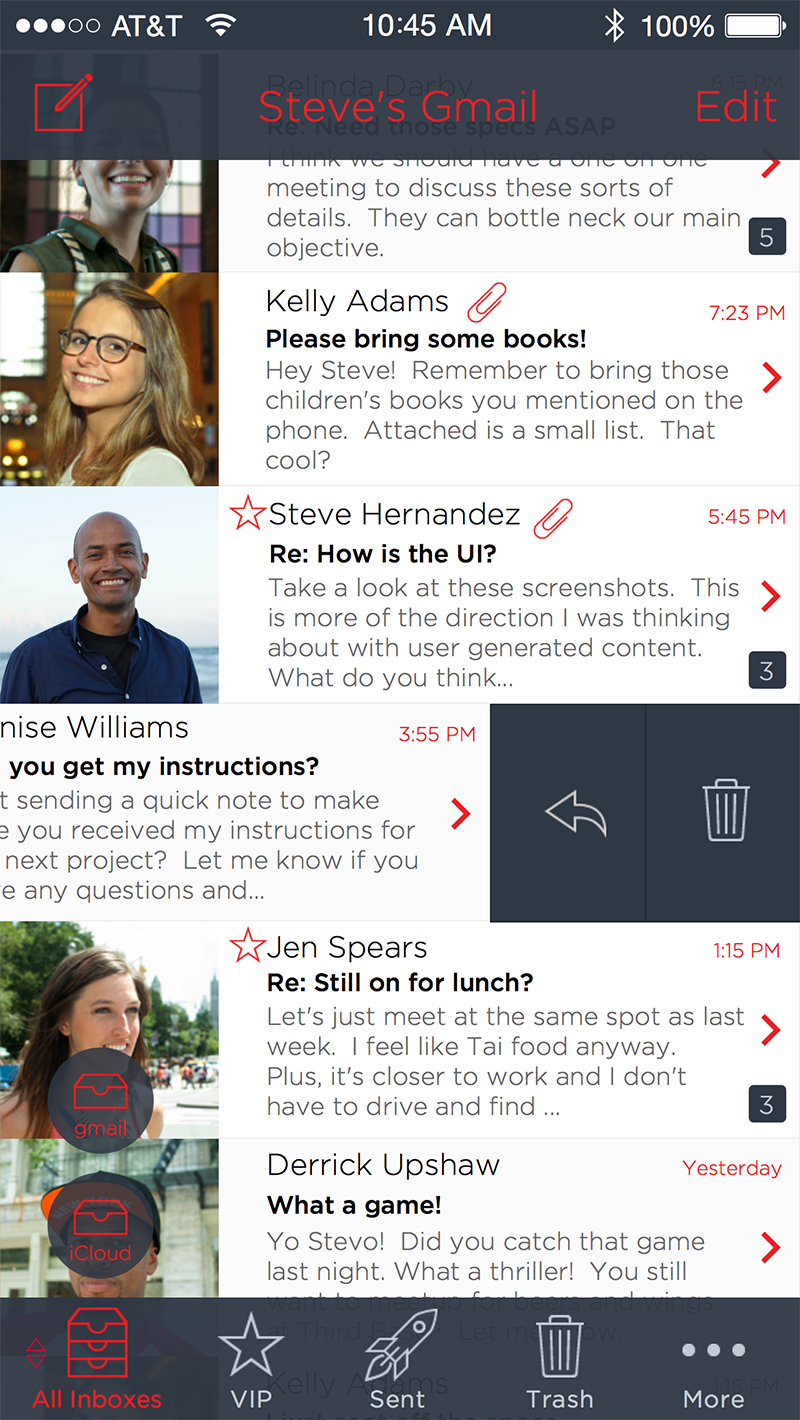Open the More tab
Viewport: 800px width, 1420px height.
tap(713, 1373)
